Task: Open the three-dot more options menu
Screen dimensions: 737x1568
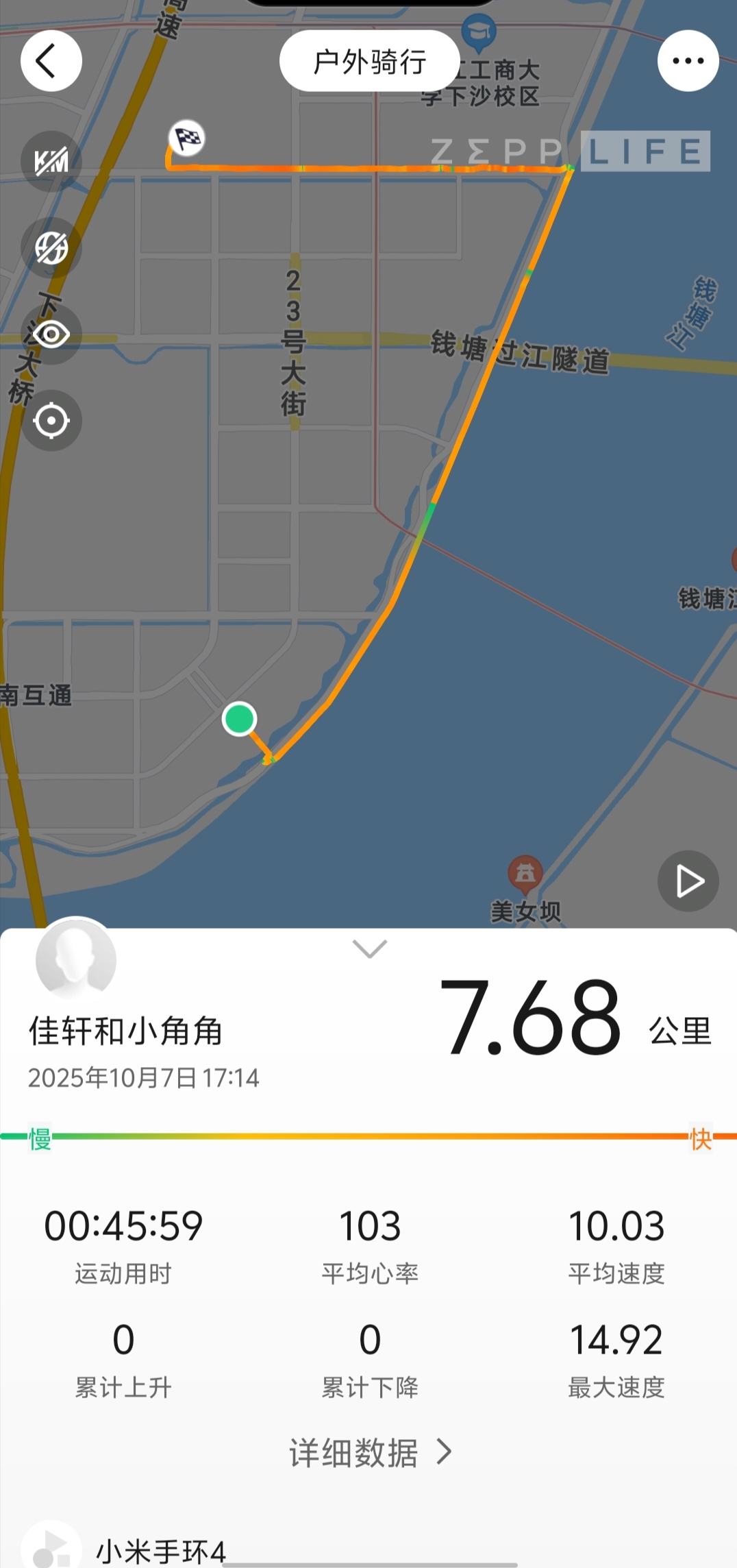Action: tap(688, 61)
